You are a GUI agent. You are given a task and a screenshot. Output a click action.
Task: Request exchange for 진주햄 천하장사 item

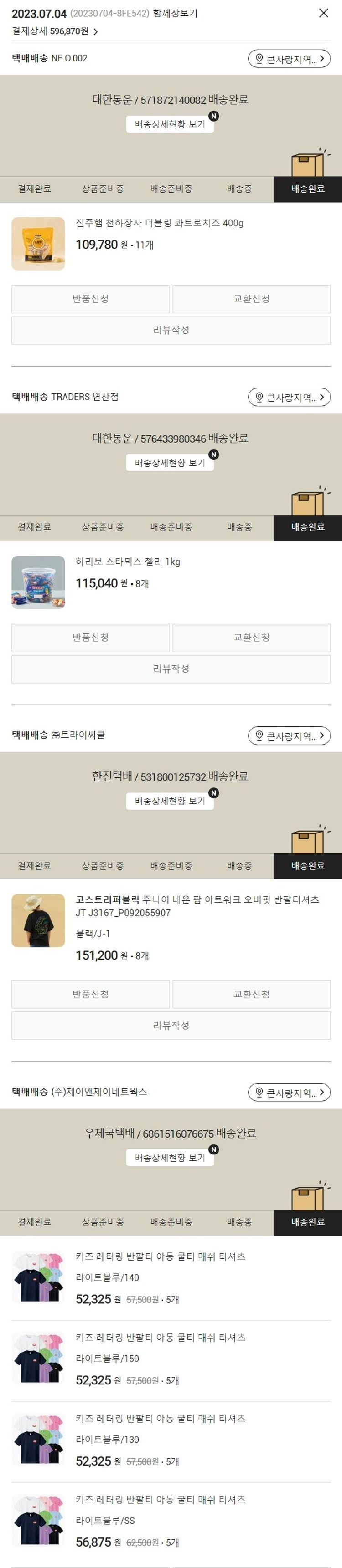click(251, 299)
